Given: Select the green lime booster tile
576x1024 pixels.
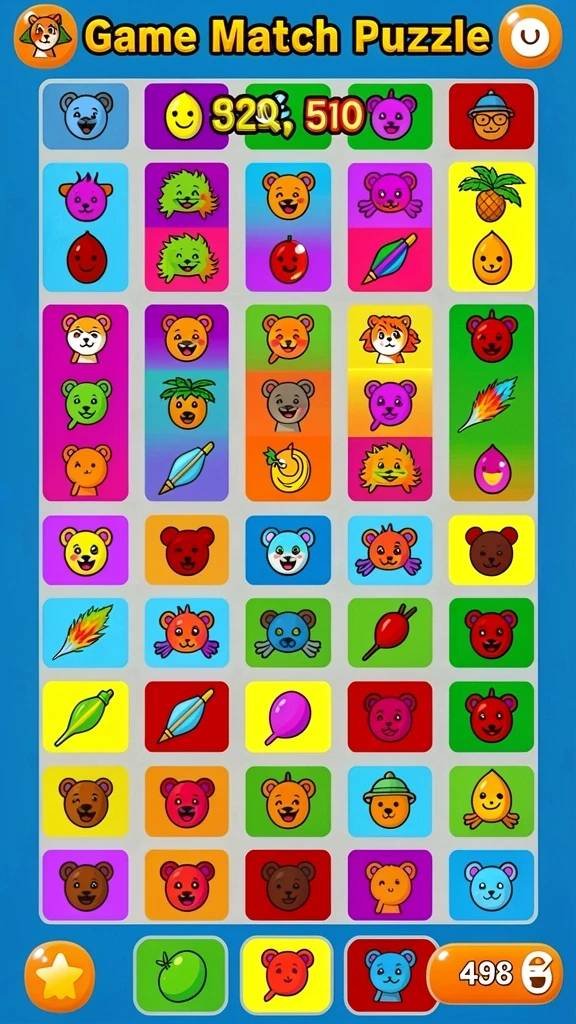Looking at the screenshot, I should click(181, 976).
